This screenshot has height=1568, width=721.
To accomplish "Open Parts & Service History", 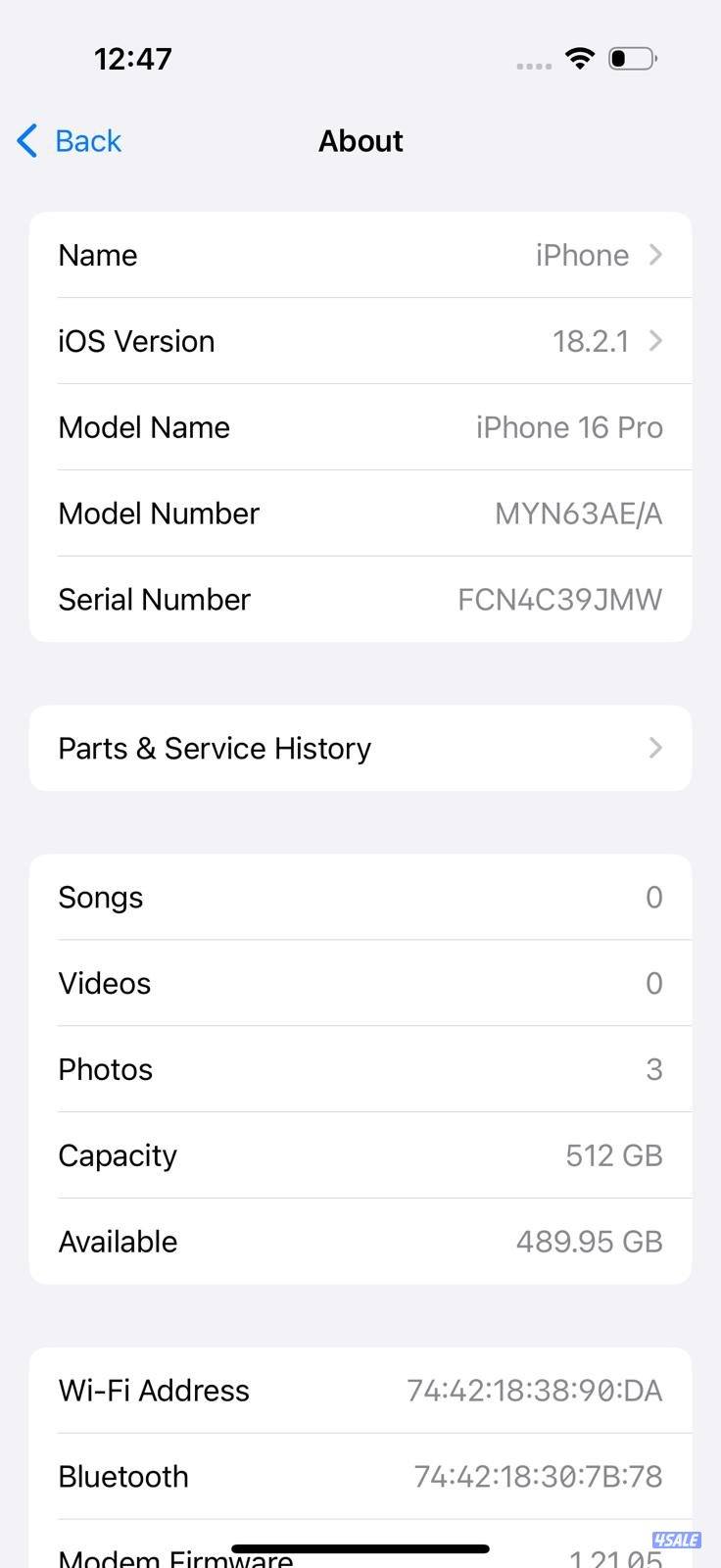I will [360, 748].
